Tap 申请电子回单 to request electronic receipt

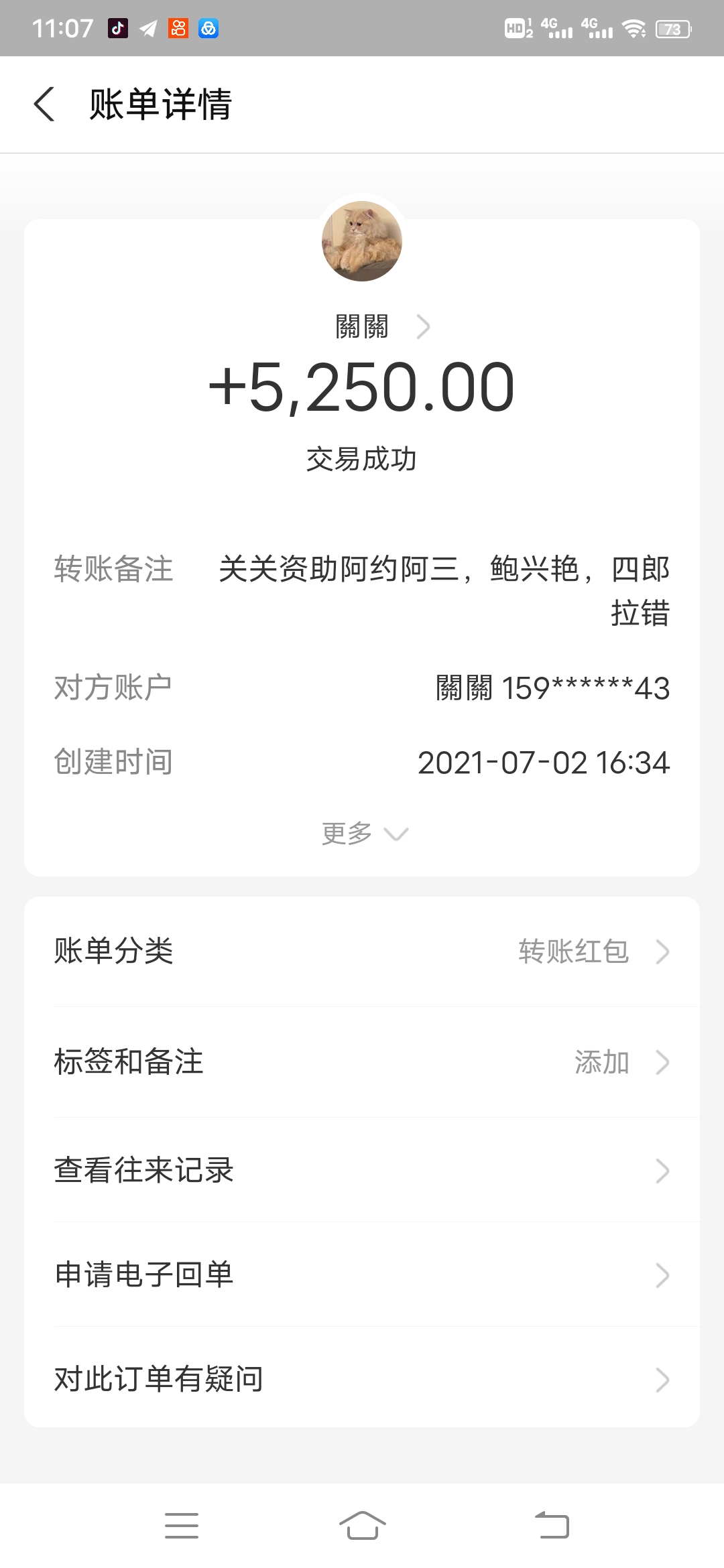362,1275
